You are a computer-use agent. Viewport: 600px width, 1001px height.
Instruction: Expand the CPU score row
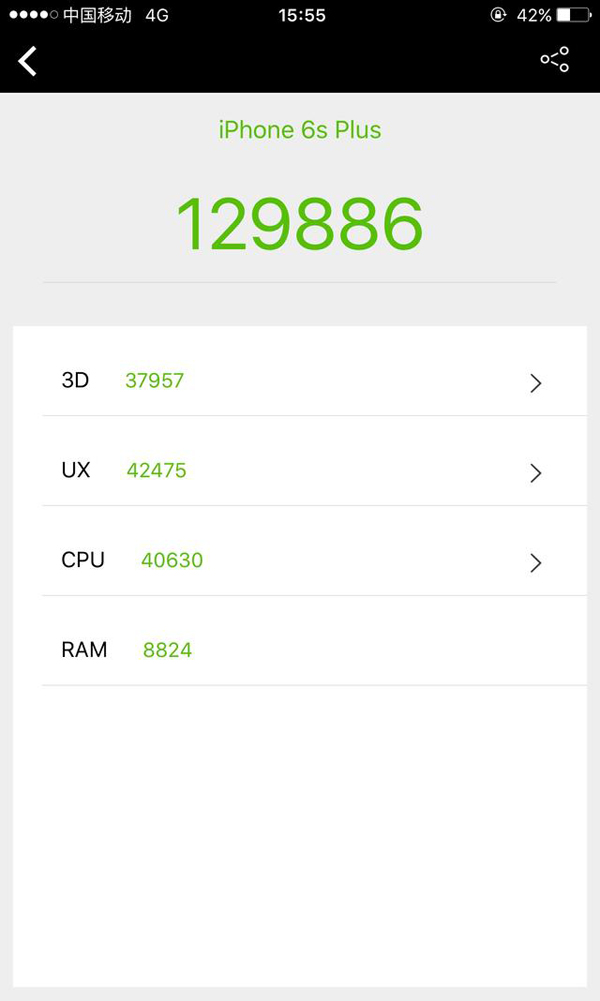coord(535,562)
